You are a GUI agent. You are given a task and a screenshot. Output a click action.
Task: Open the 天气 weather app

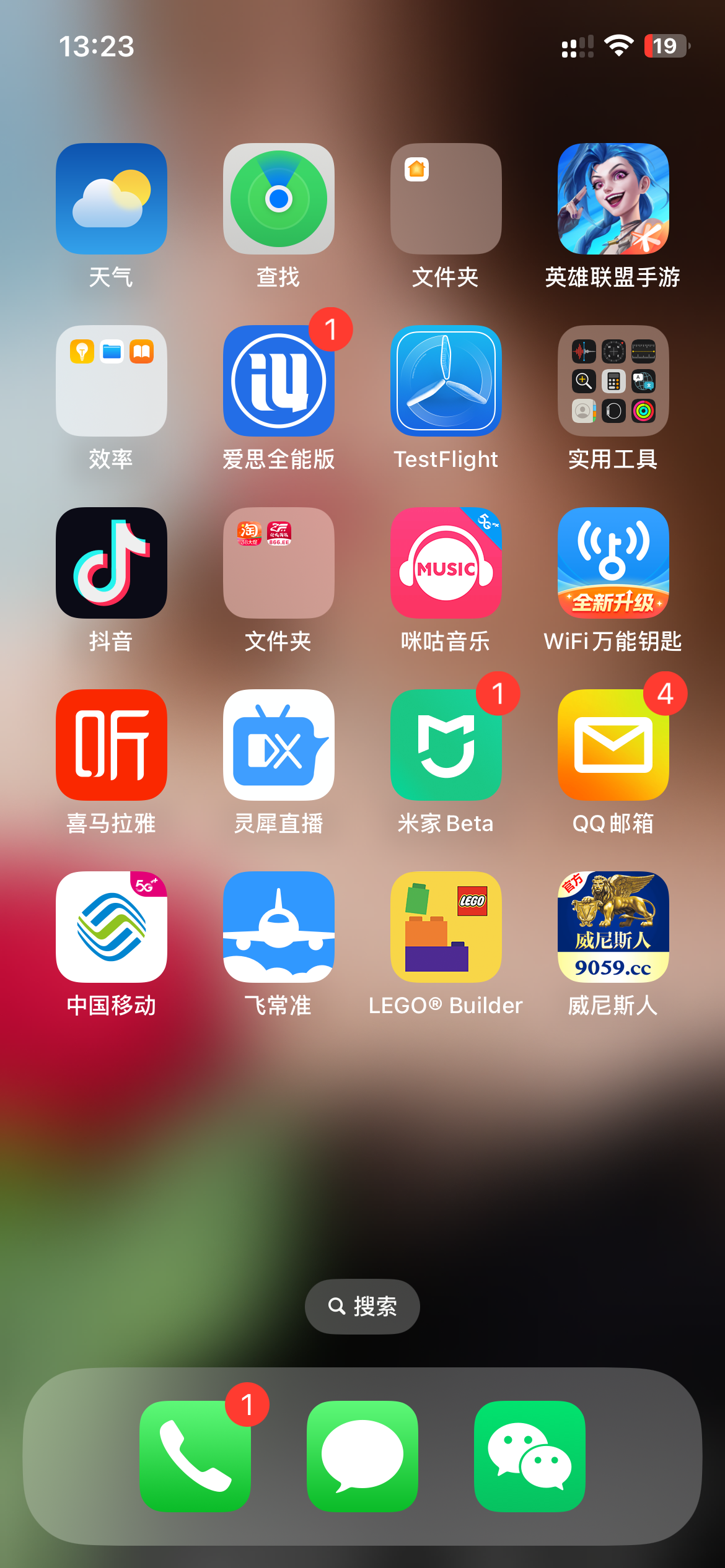pos(112,199)
